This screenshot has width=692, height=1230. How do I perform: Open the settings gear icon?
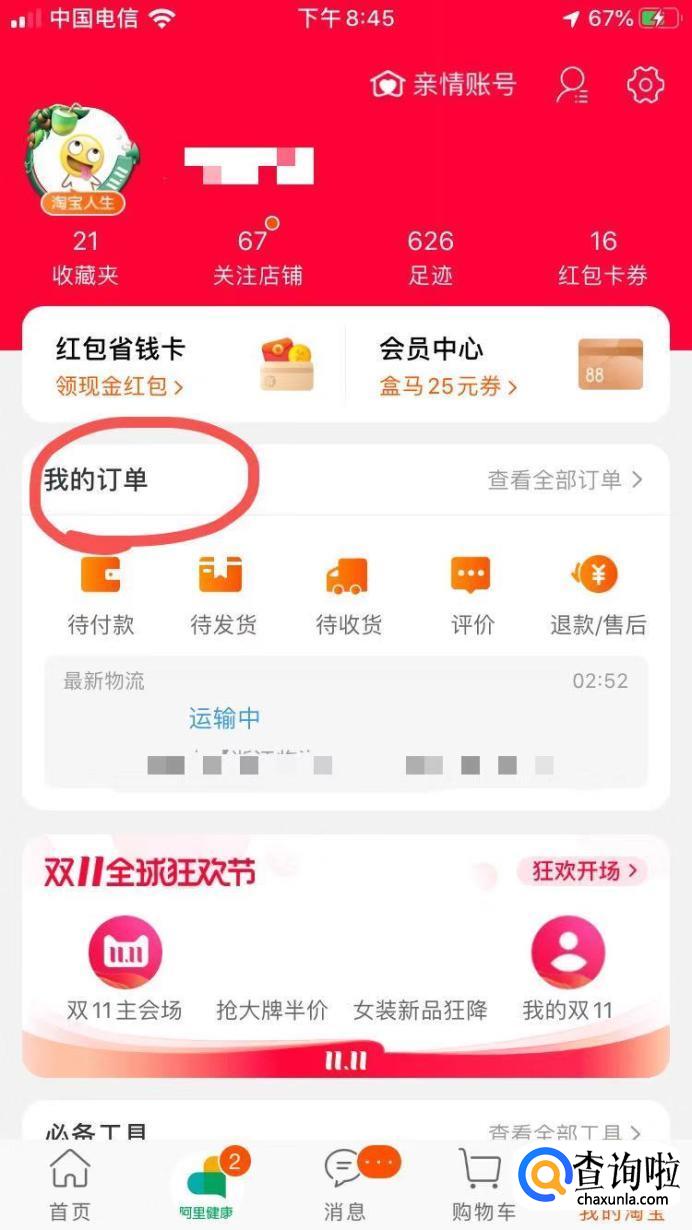pos(645,85)
